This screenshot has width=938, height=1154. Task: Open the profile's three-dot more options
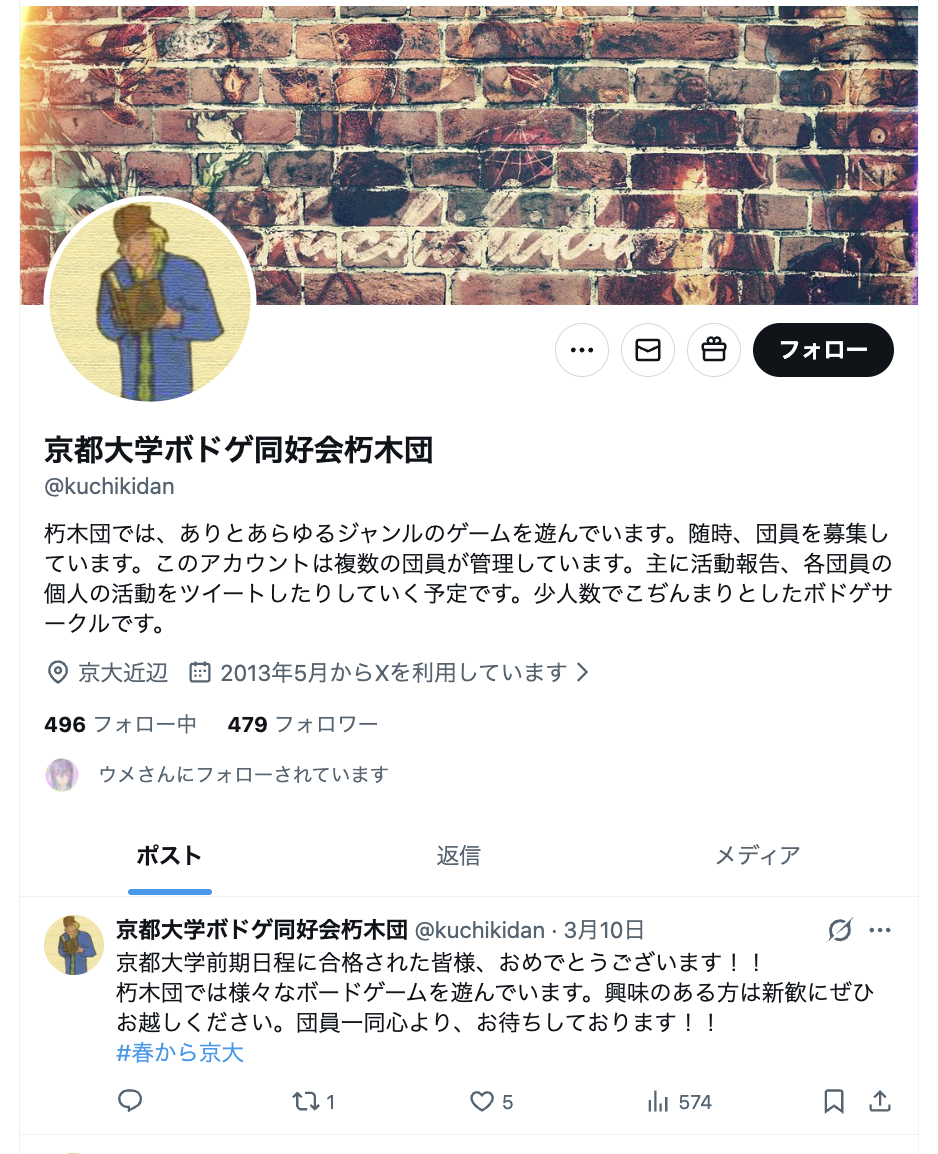[582, 350]
